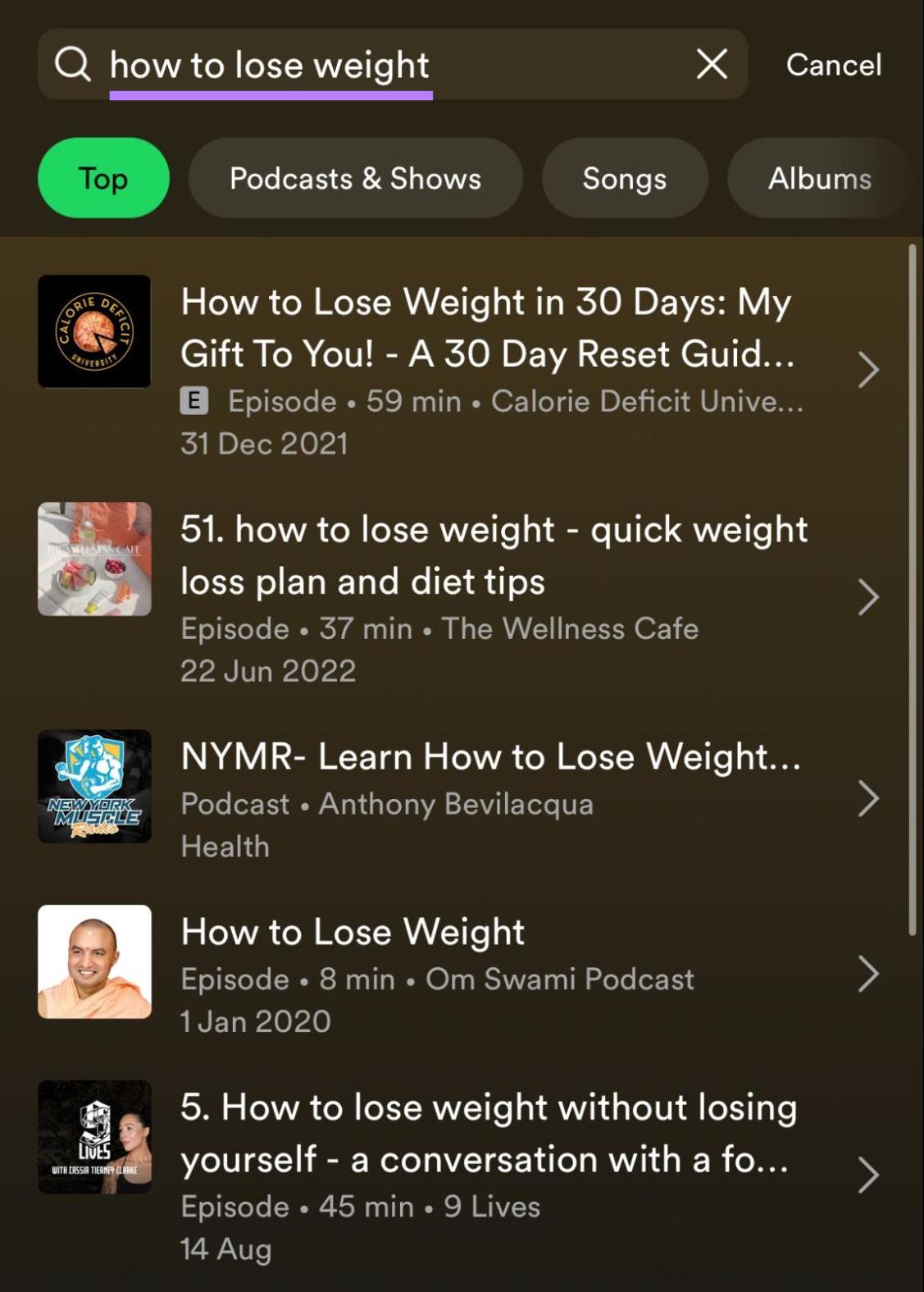Enable the Songs filter
The width and height of the screenshot is (924, 1292).
pyautogui.click(x=624, y=177)
